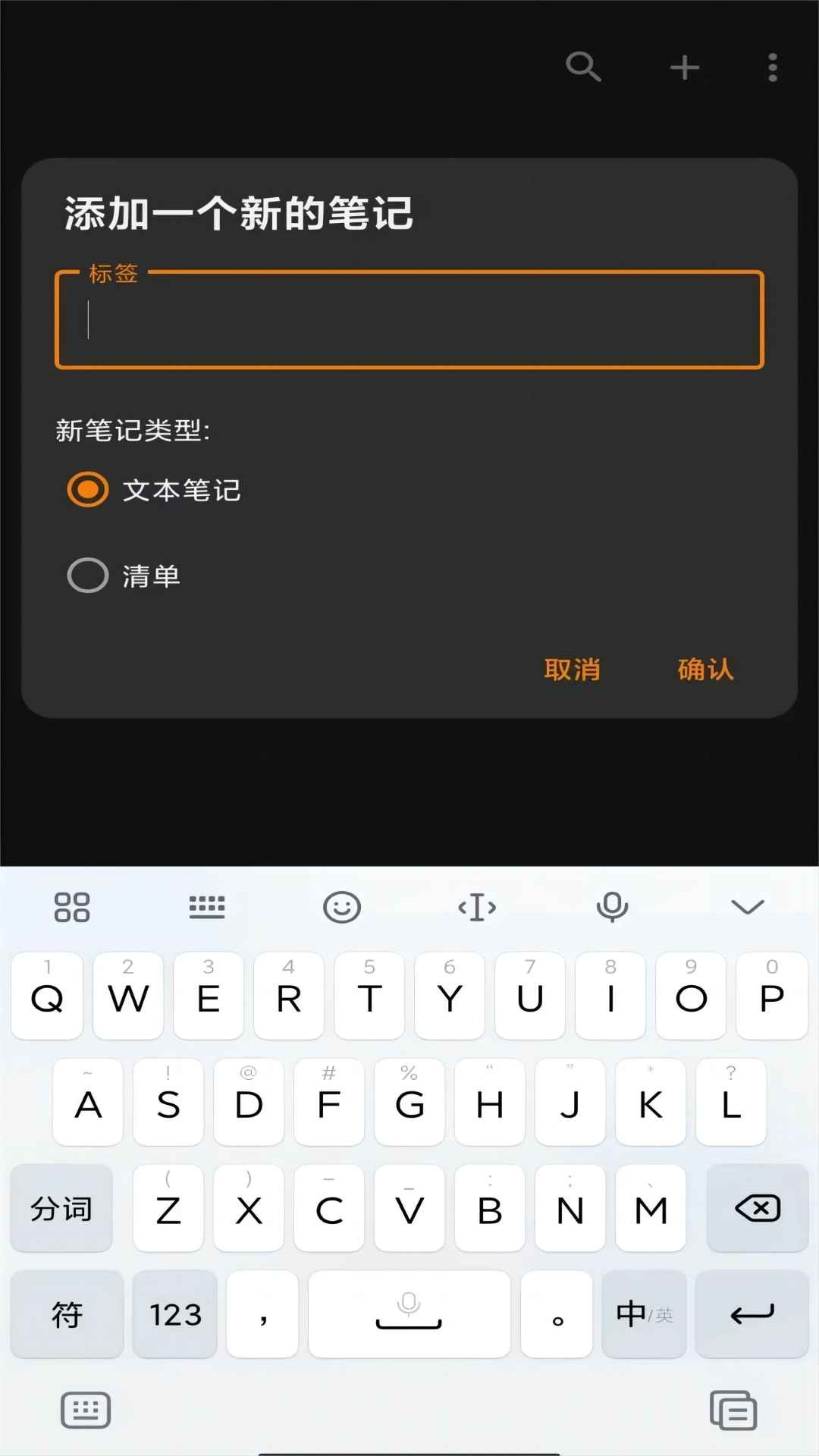819x1456 pixels.
Task: Switch keyboard language with 中/英 key
Action: (x=644, y=1314)
